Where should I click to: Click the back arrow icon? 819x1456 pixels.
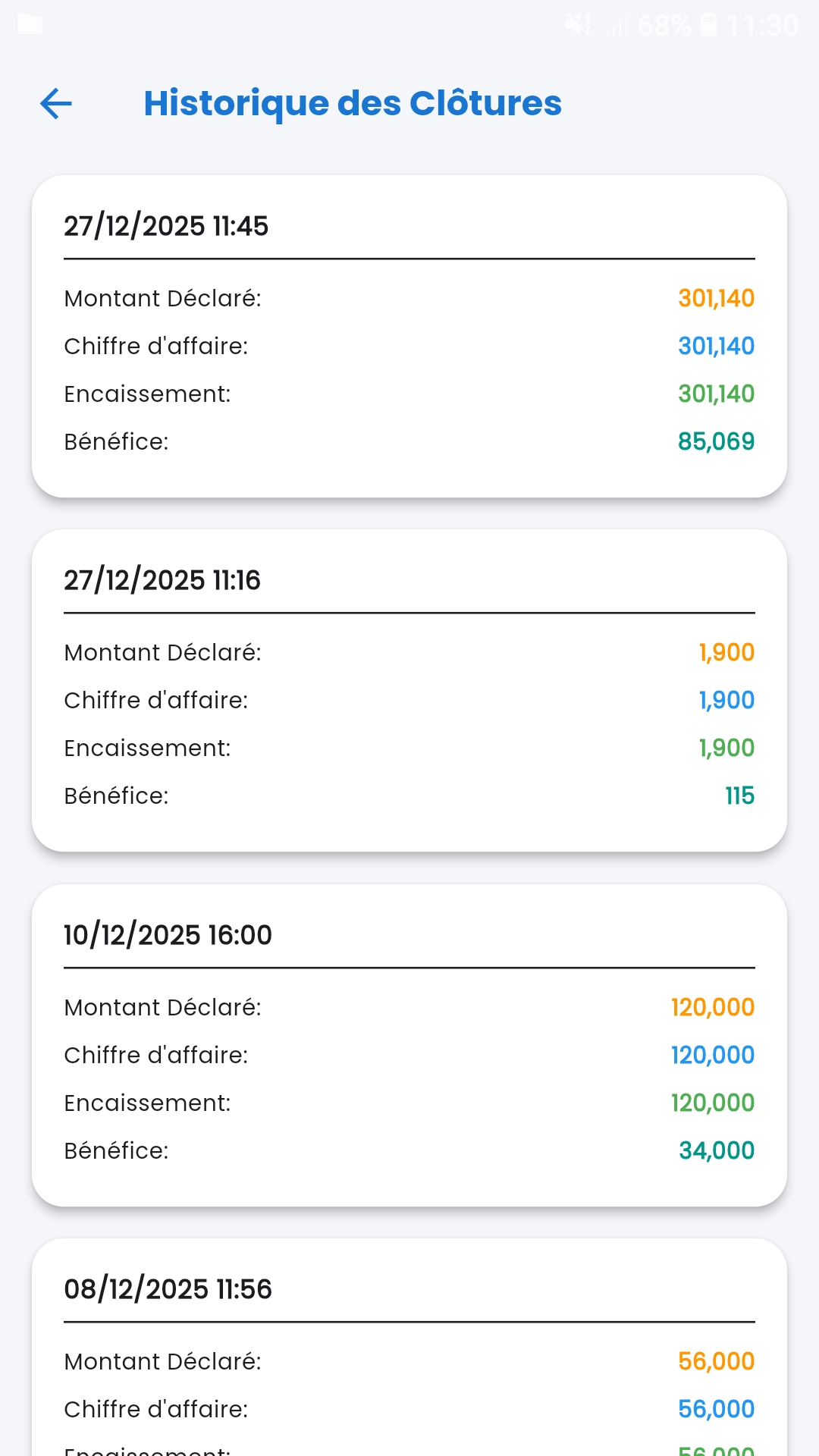pyautogui.click(x=55, y=104)
